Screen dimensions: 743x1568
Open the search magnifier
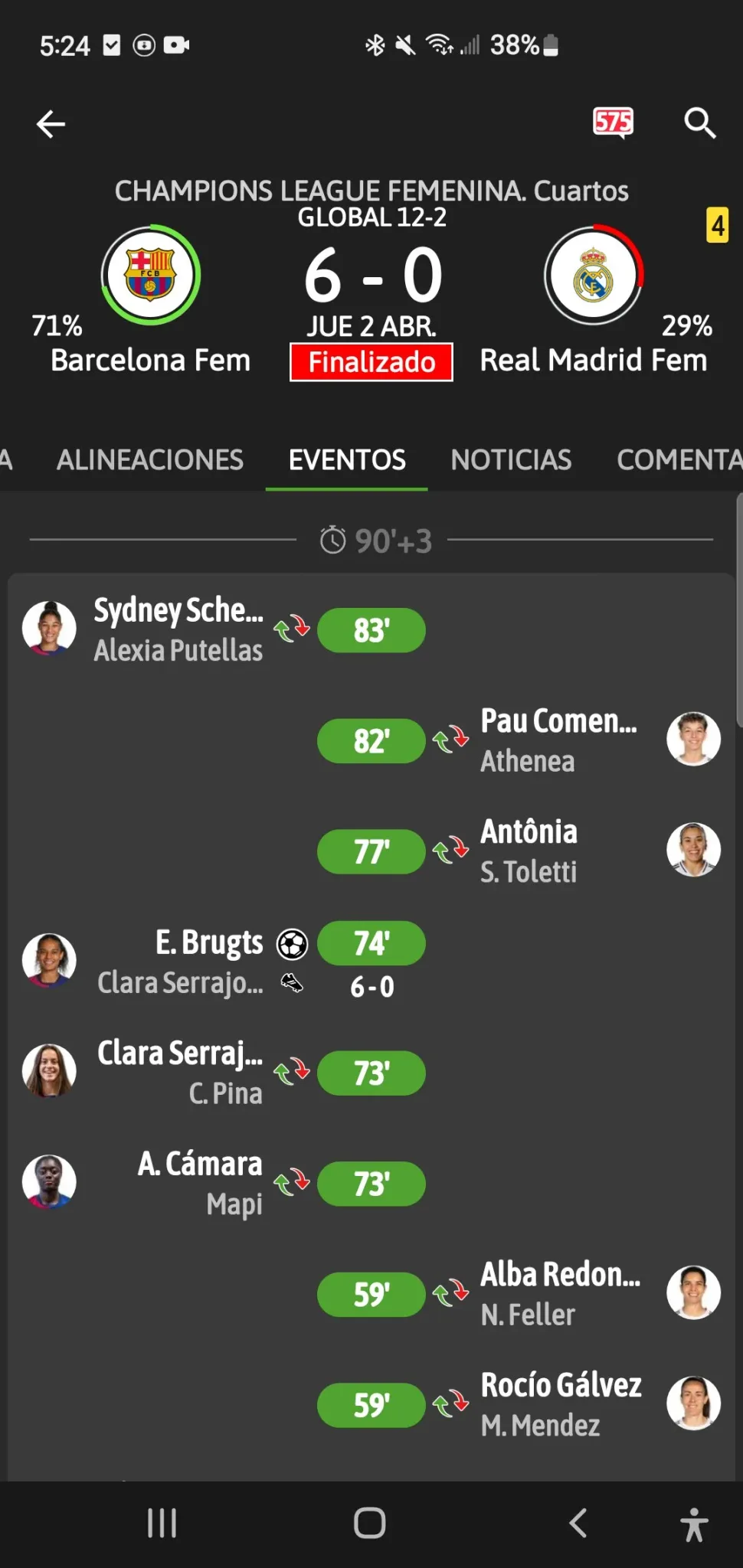click(x=699, y=122)
